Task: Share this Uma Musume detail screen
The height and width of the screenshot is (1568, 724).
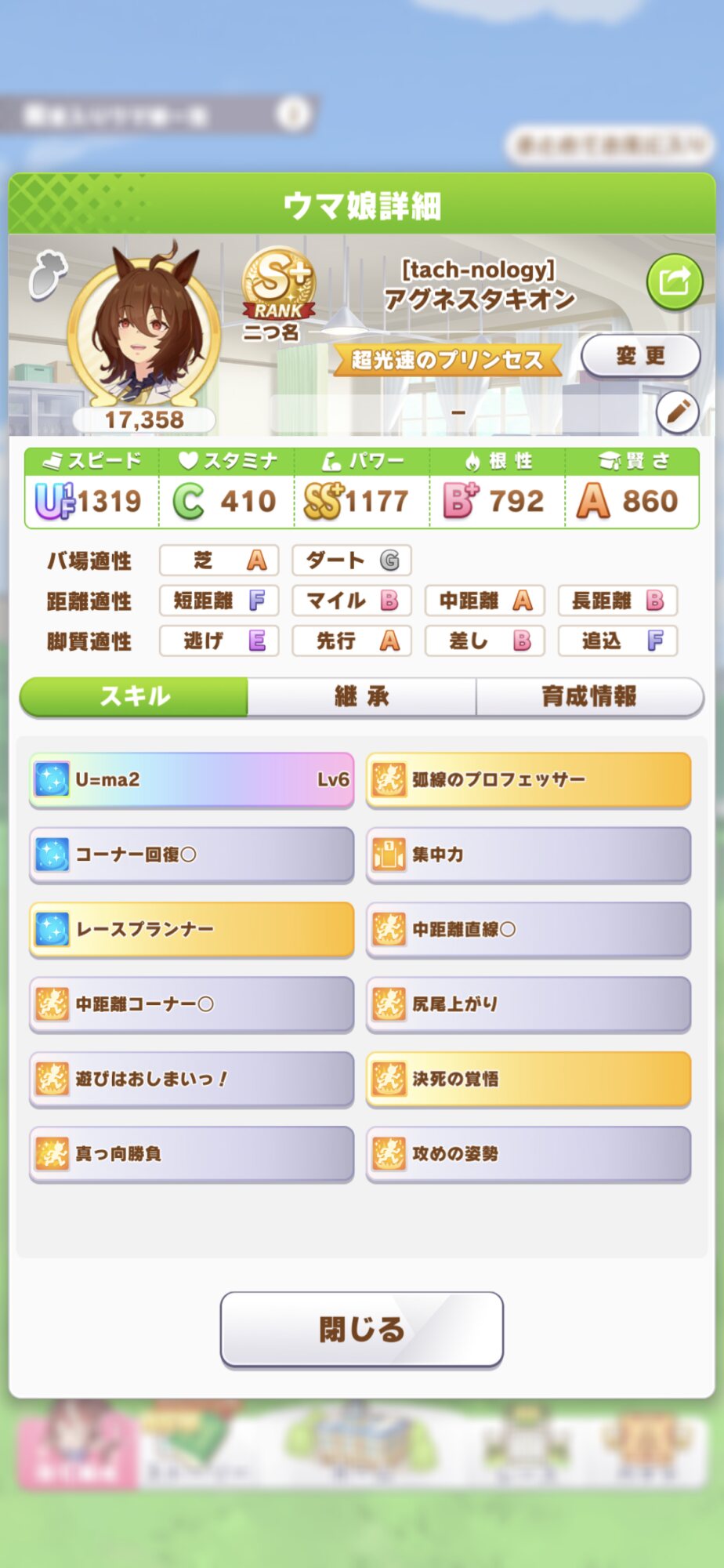Action: pyautogui.click(x=674, y=281)
